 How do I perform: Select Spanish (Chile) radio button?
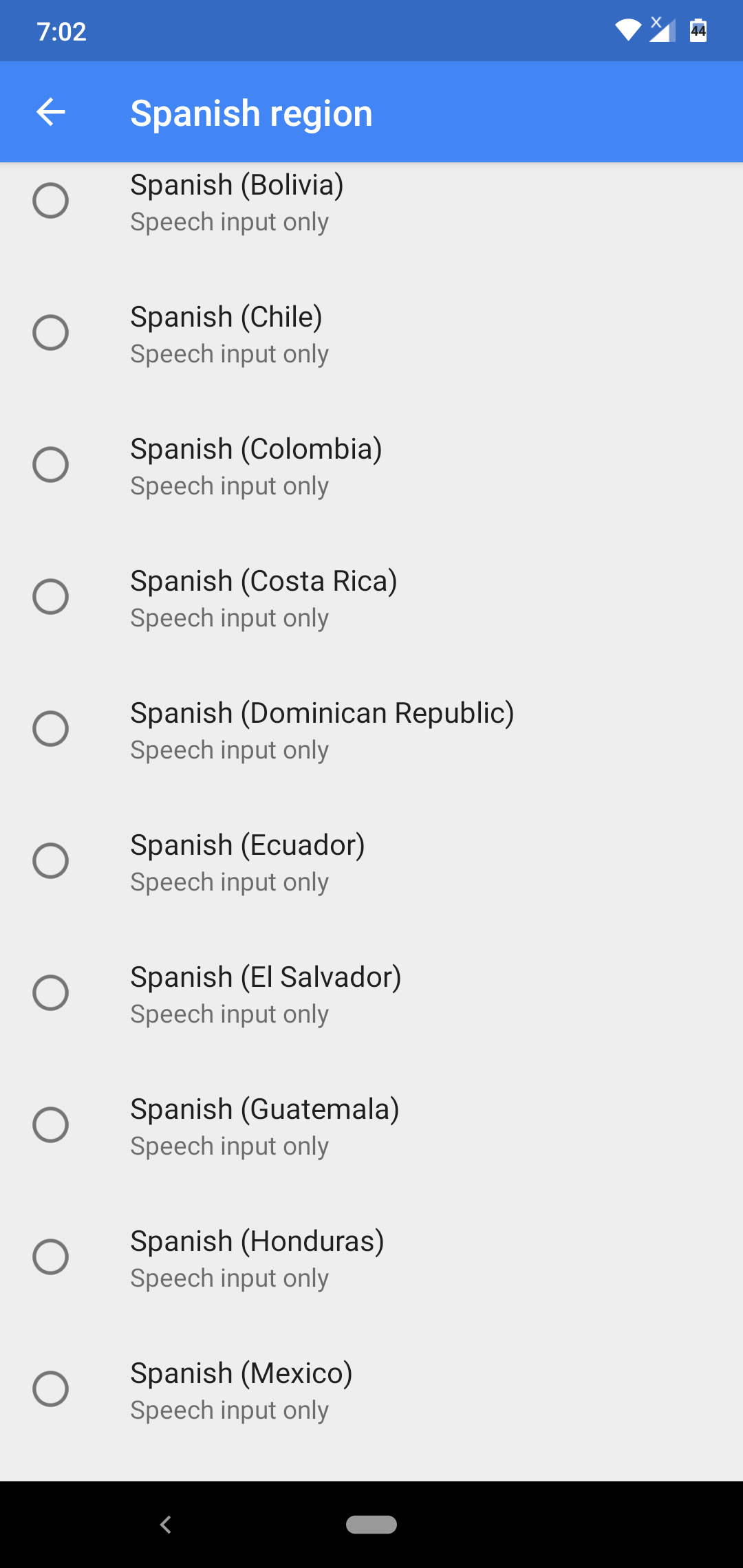(x=52, y=333)
